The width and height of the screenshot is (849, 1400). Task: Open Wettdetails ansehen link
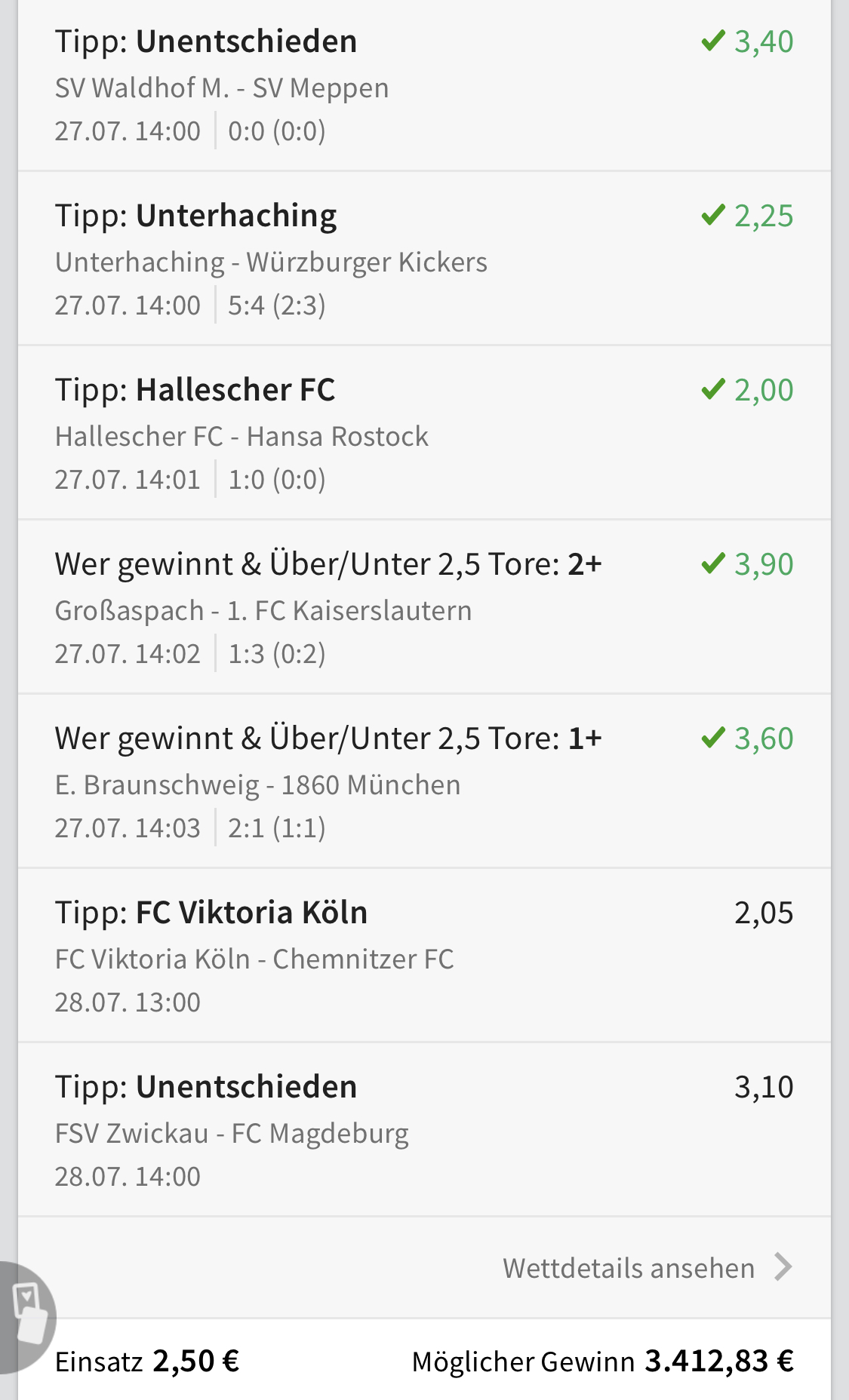(647, 1268)
